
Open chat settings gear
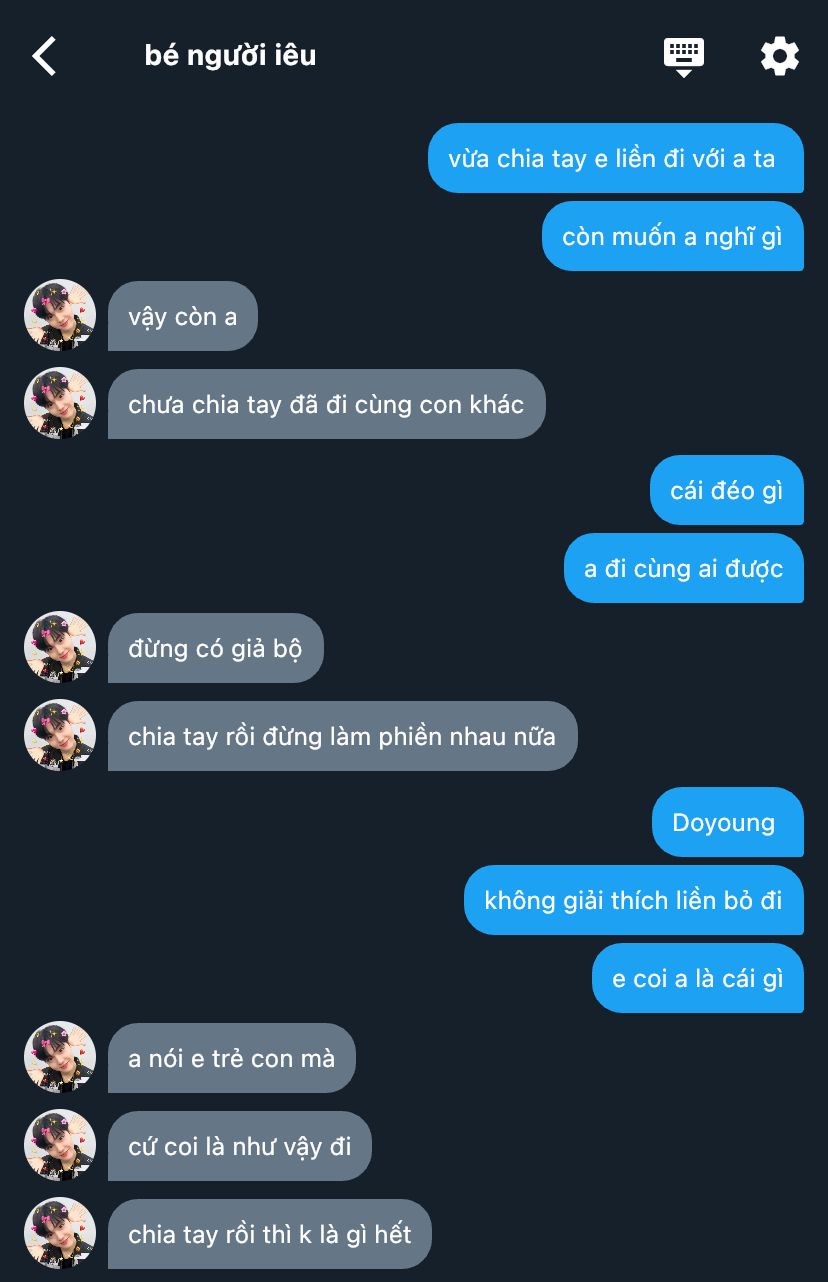780,56
